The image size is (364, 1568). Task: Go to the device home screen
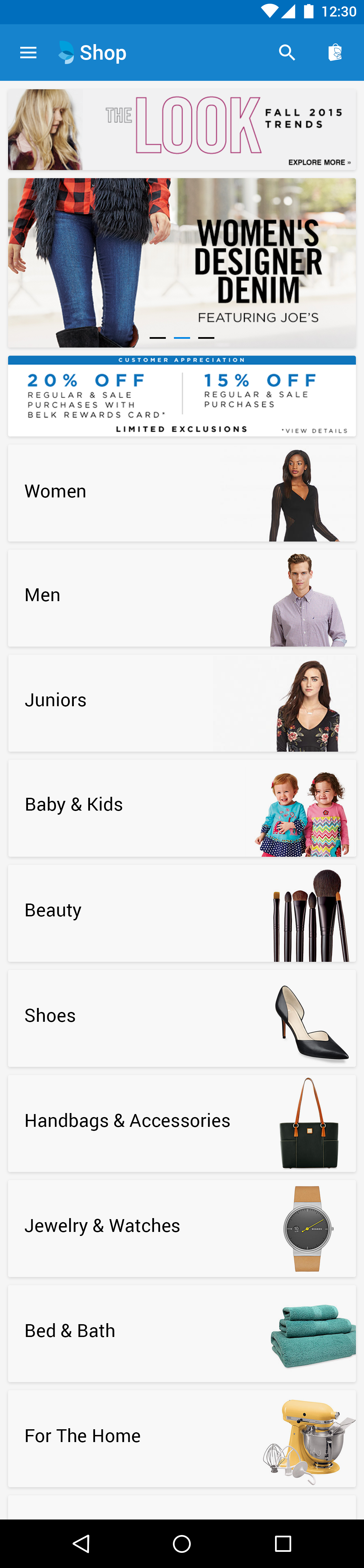[x=181, y=1543]
